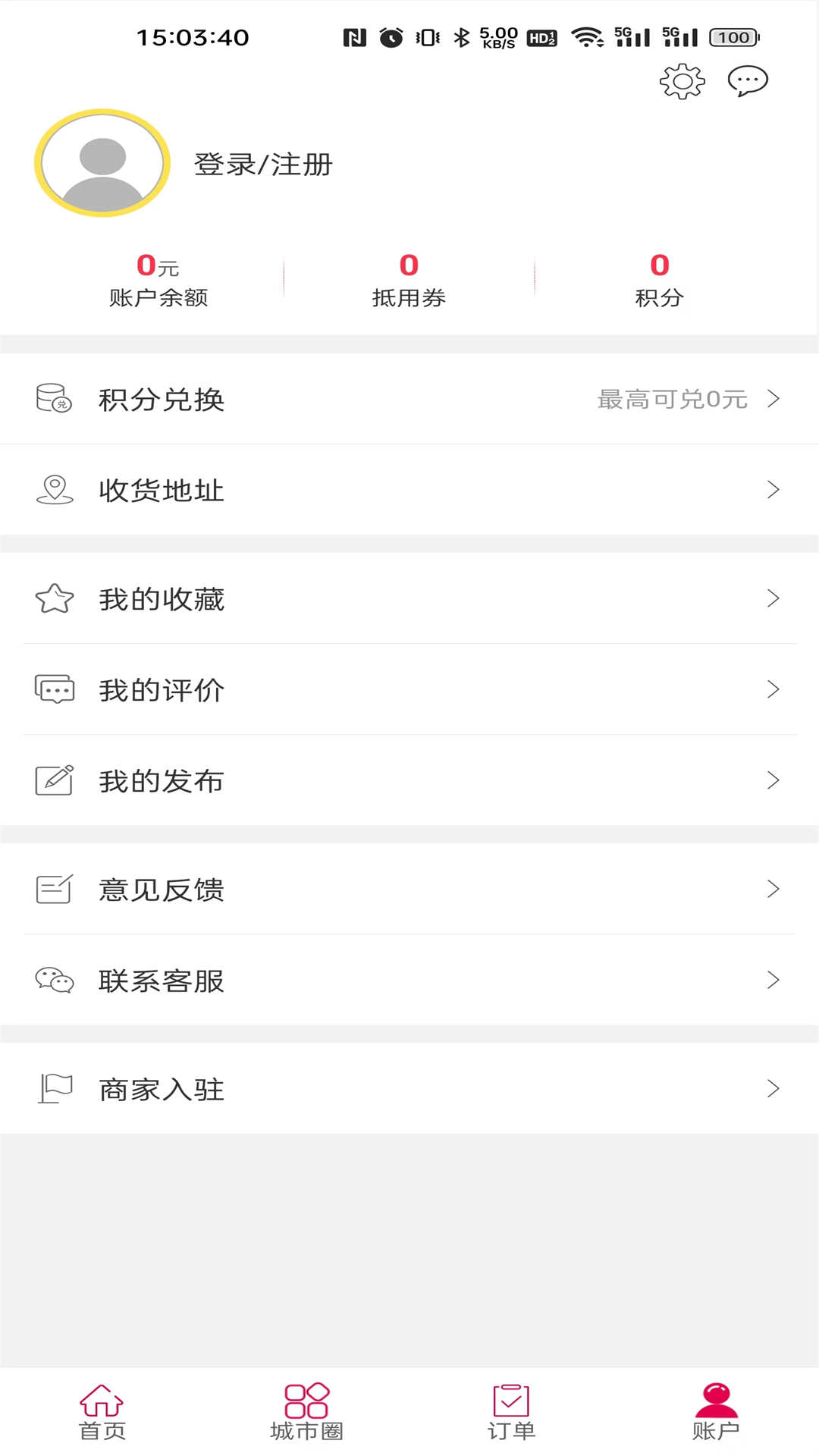
Task: Select the 我的发布 pencil icon
Action: pos(53,780)
